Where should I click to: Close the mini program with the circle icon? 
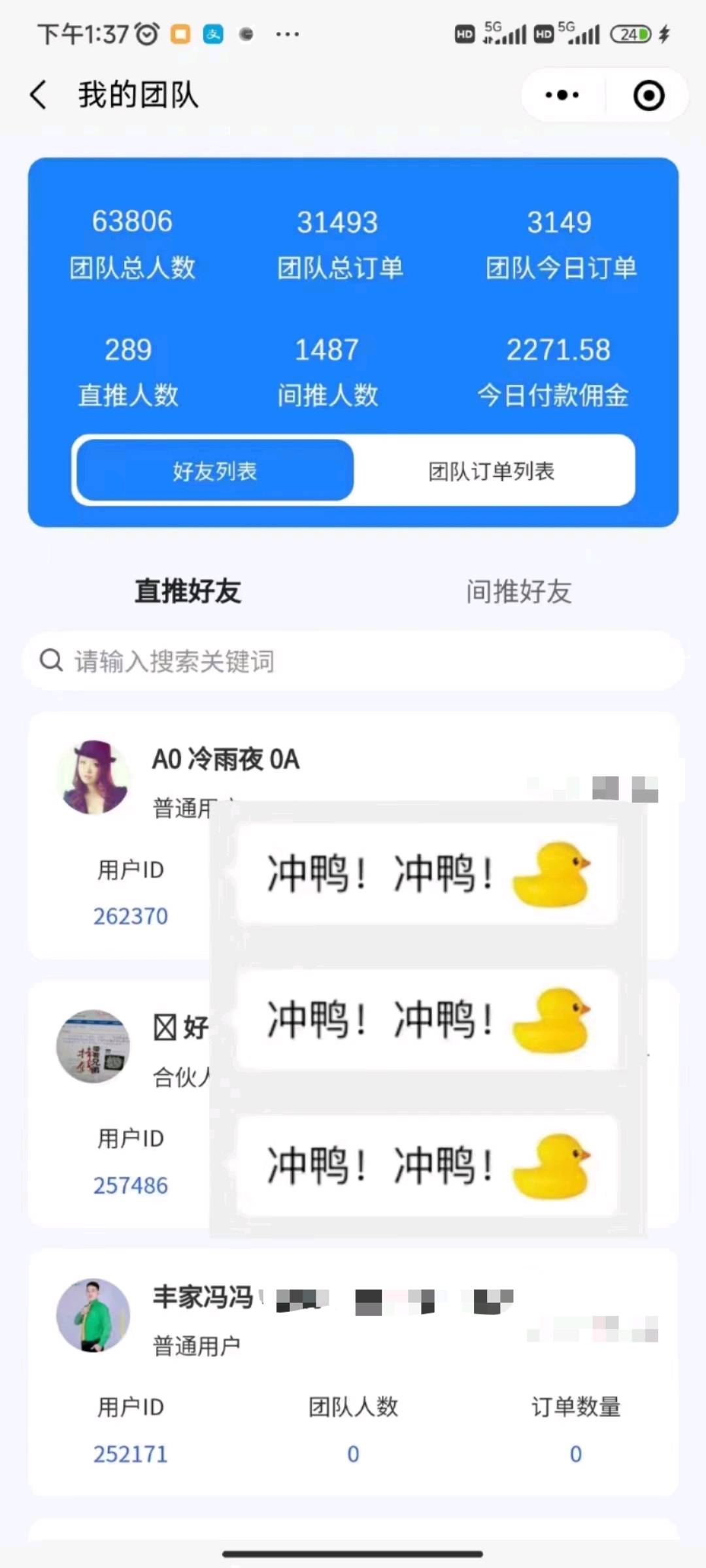648,95
